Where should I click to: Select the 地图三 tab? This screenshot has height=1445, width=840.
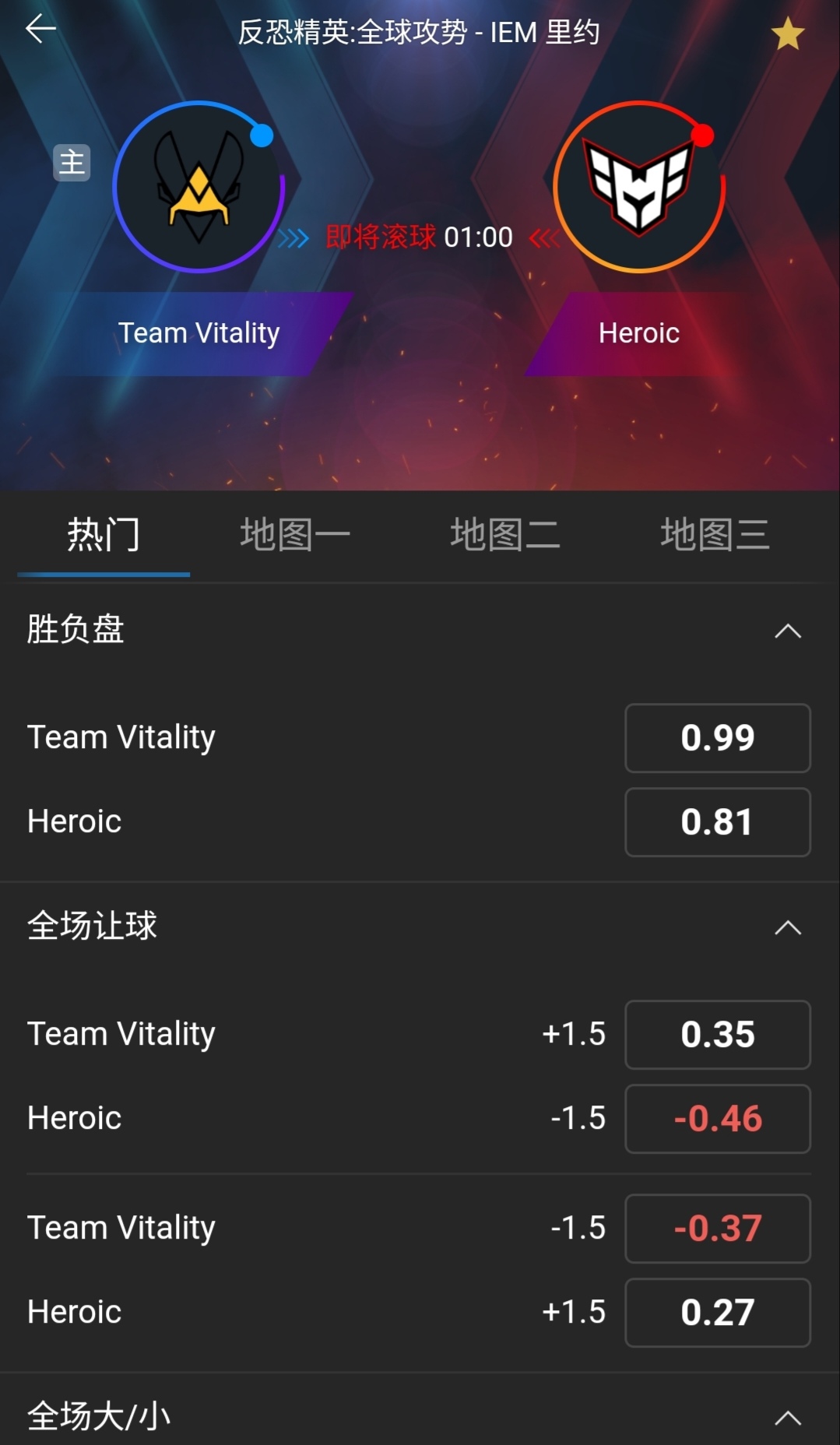pyautogui.click(x=715, y=535)
